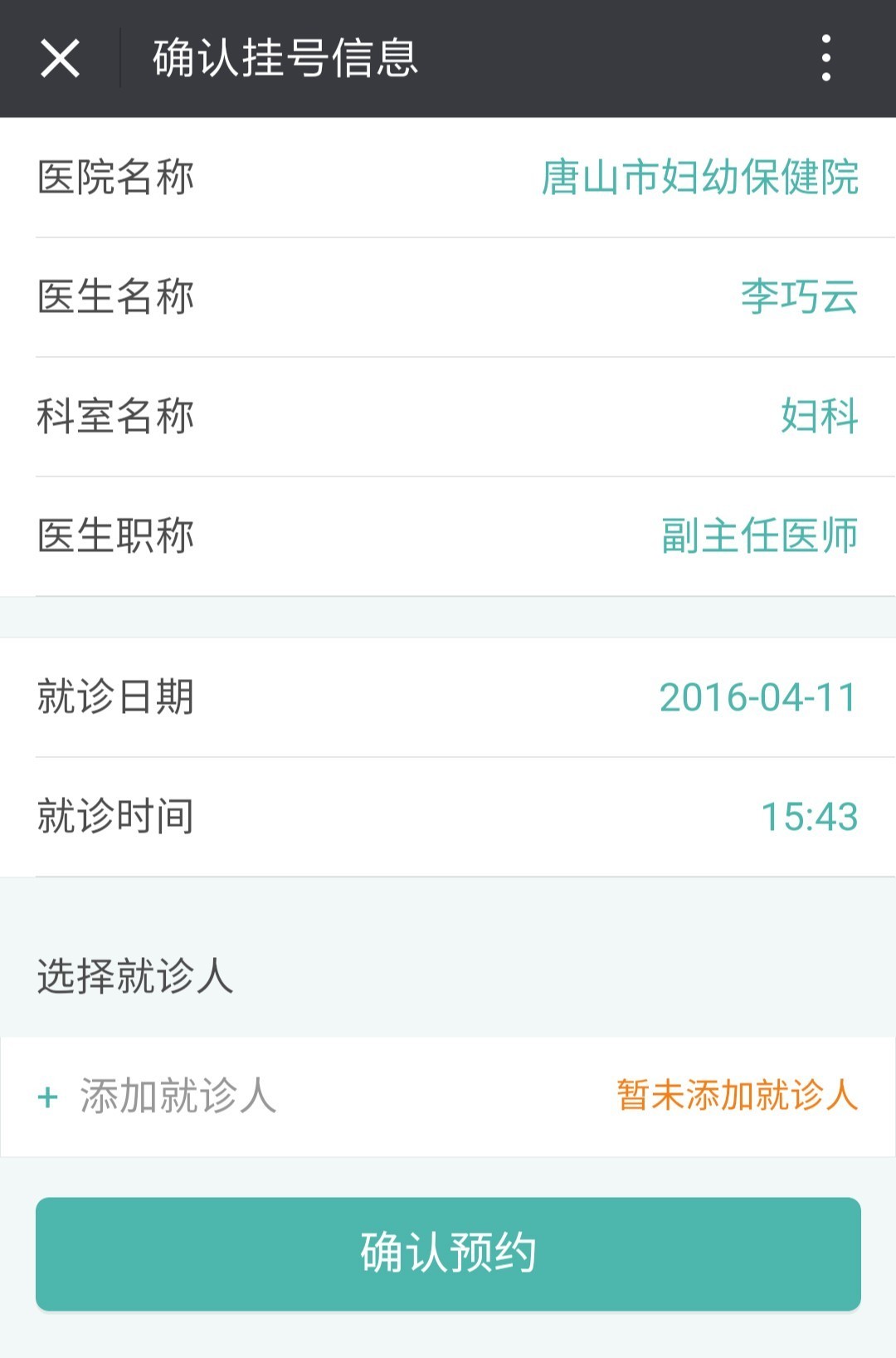This screenshot has height=1358, width=896.
Task: Tap the 暂未添加就诊人 hint text
Action: 736,1095
